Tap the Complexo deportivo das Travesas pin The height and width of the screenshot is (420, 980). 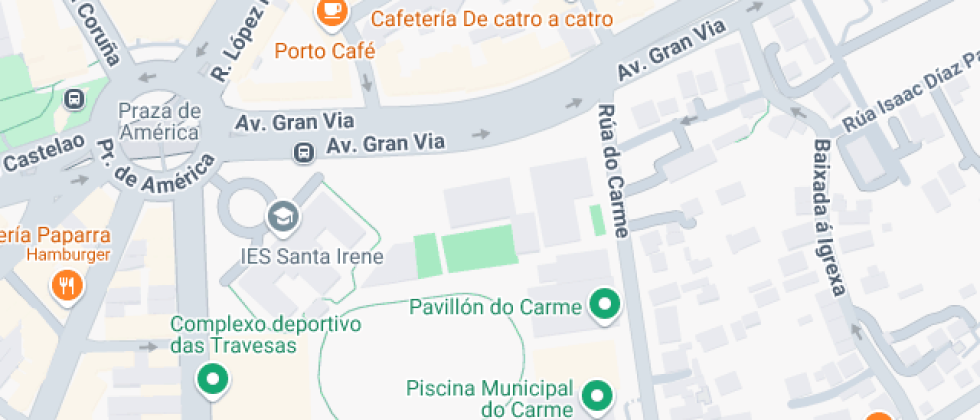pos(212,379)
